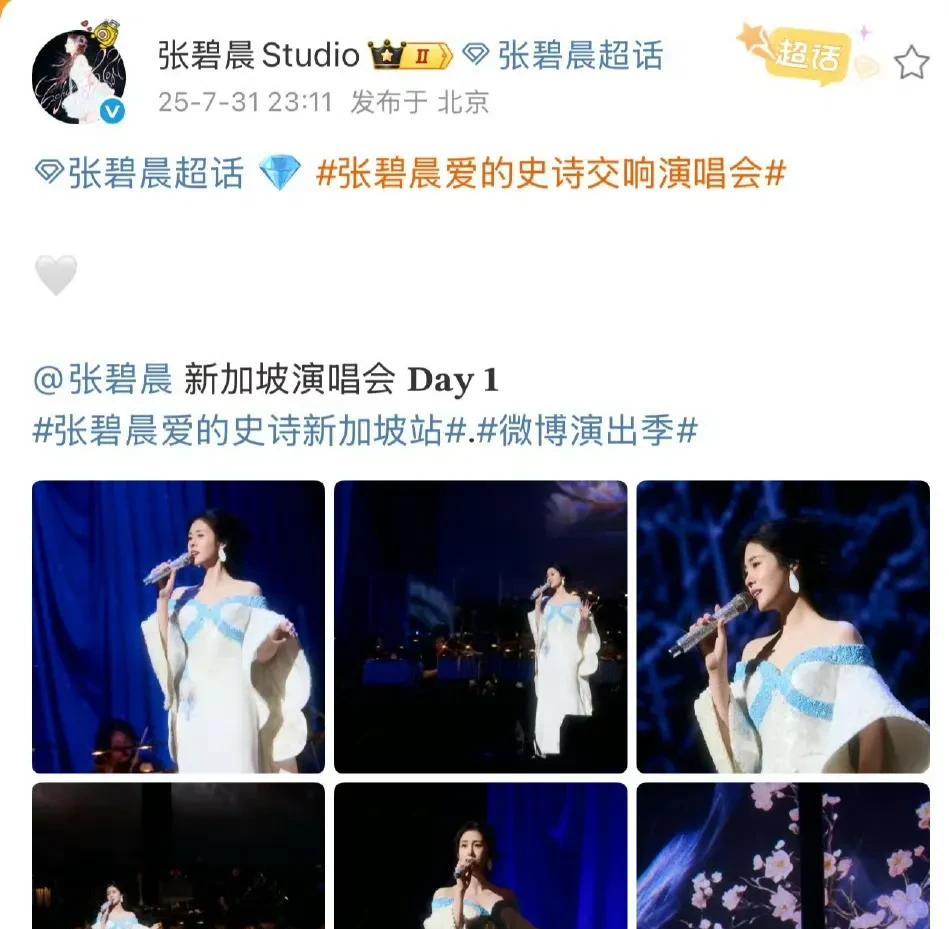View the third close-up singing photo
The image size is (949, 929).
click(x=783, y=627)
